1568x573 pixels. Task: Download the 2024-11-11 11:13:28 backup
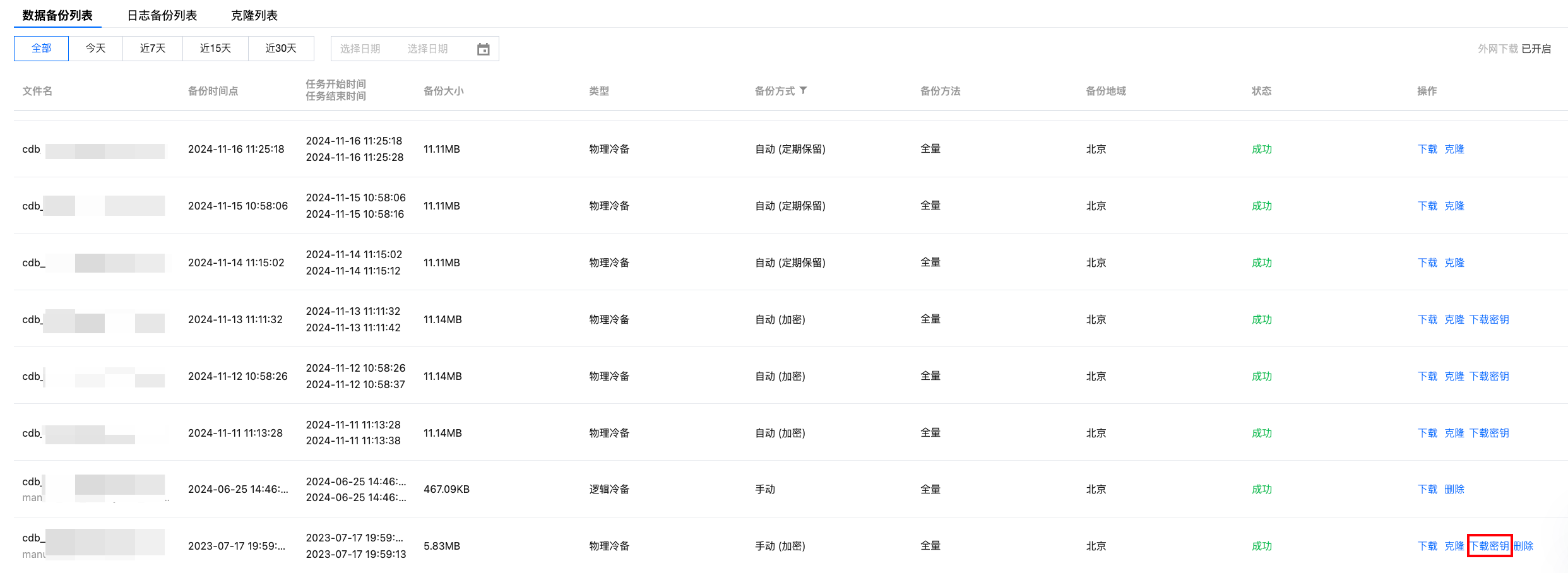(x=1427, y=433)
